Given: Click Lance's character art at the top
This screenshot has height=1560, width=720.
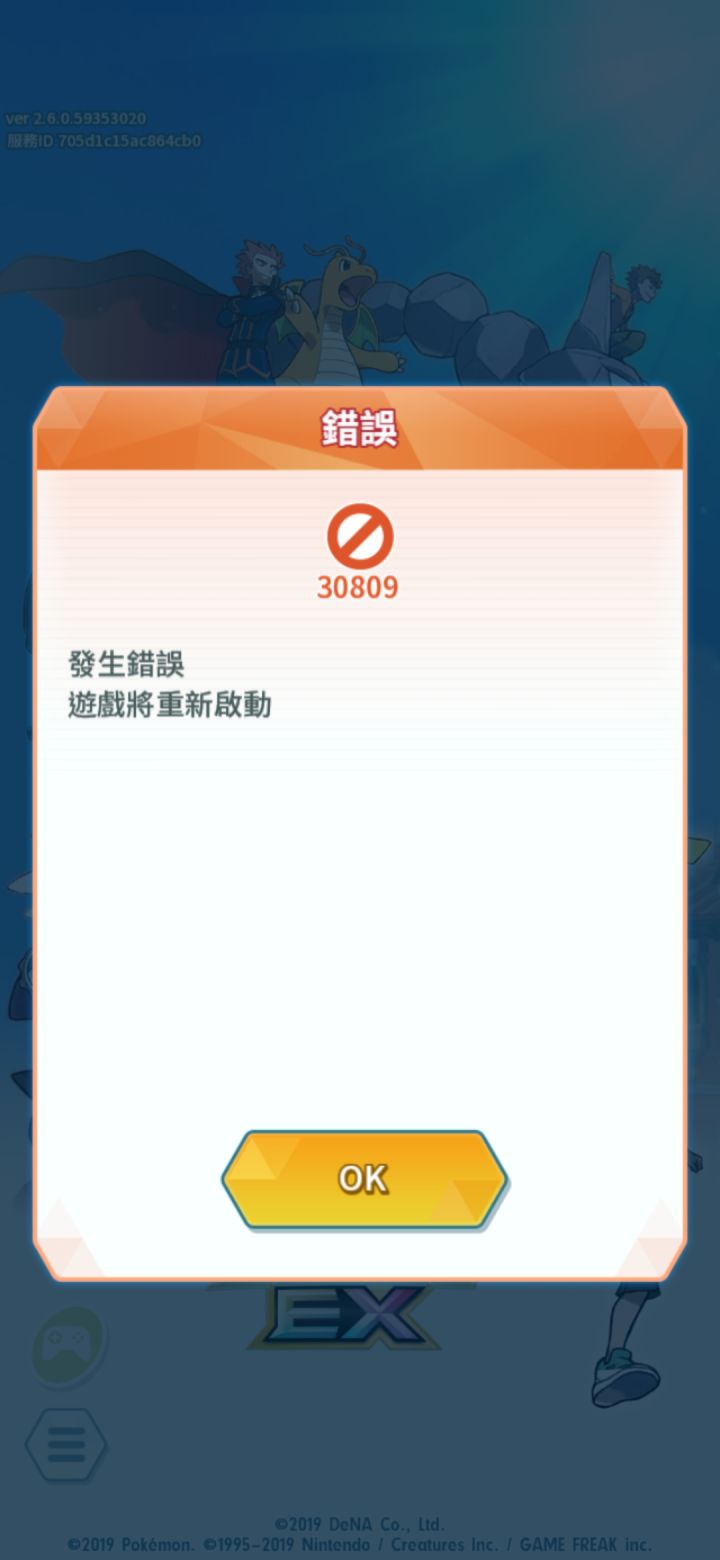Looking at the screenshot, I should pyautogui.click(x=255, y=300).
